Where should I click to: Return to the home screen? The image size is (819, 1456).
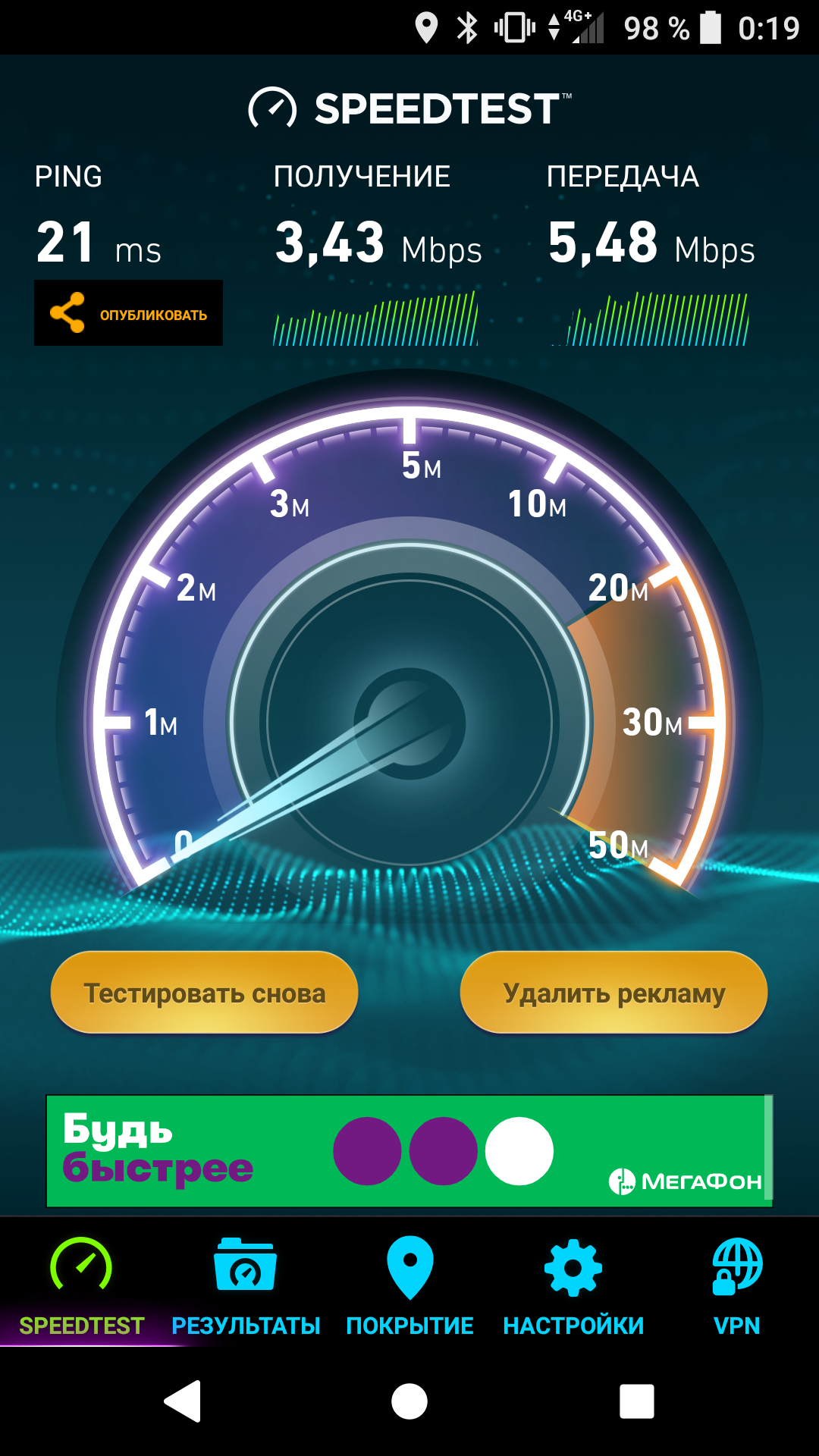(409, 1401)
